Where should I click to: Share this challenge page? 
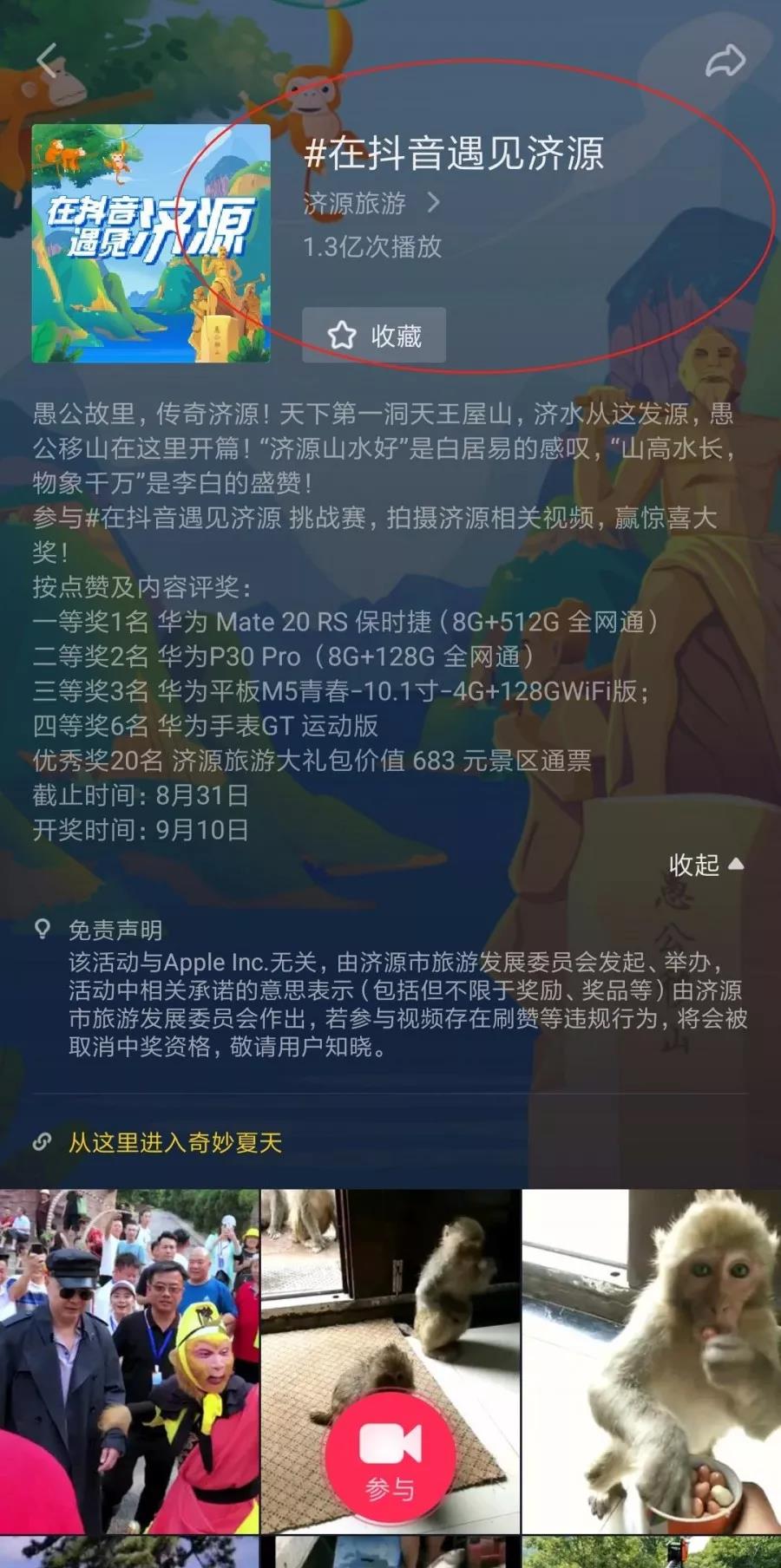725,61
